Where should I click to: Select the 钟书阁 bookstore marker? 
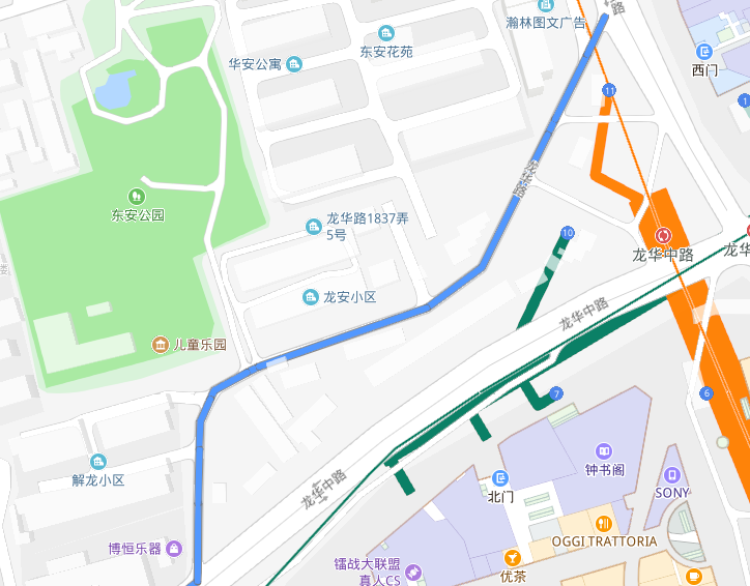click(x=605, y=451)
